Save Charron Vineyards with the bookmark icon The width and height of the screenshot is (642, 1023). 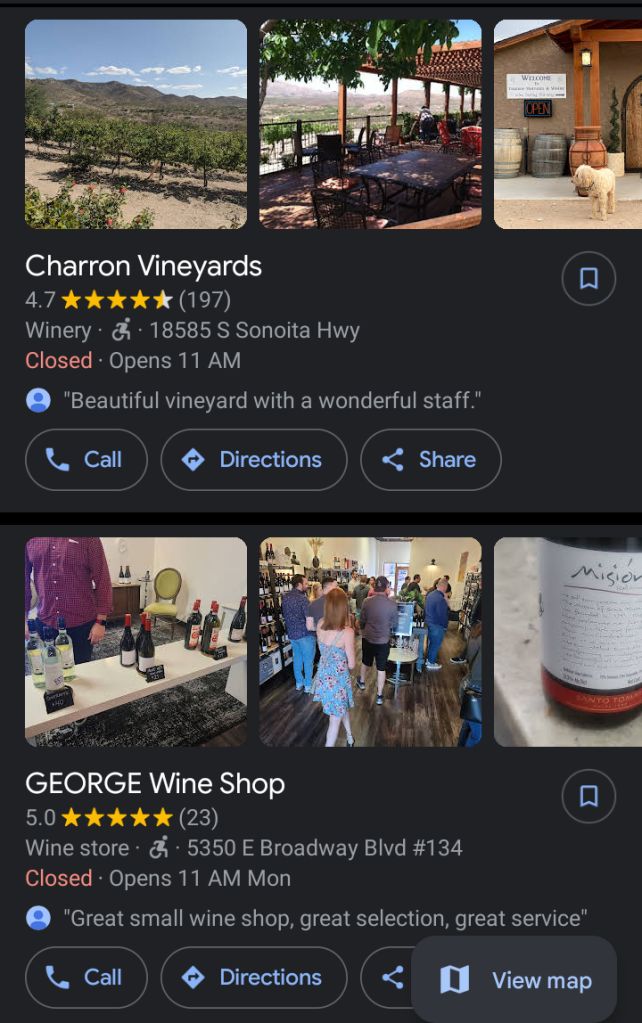coord(589,279)
